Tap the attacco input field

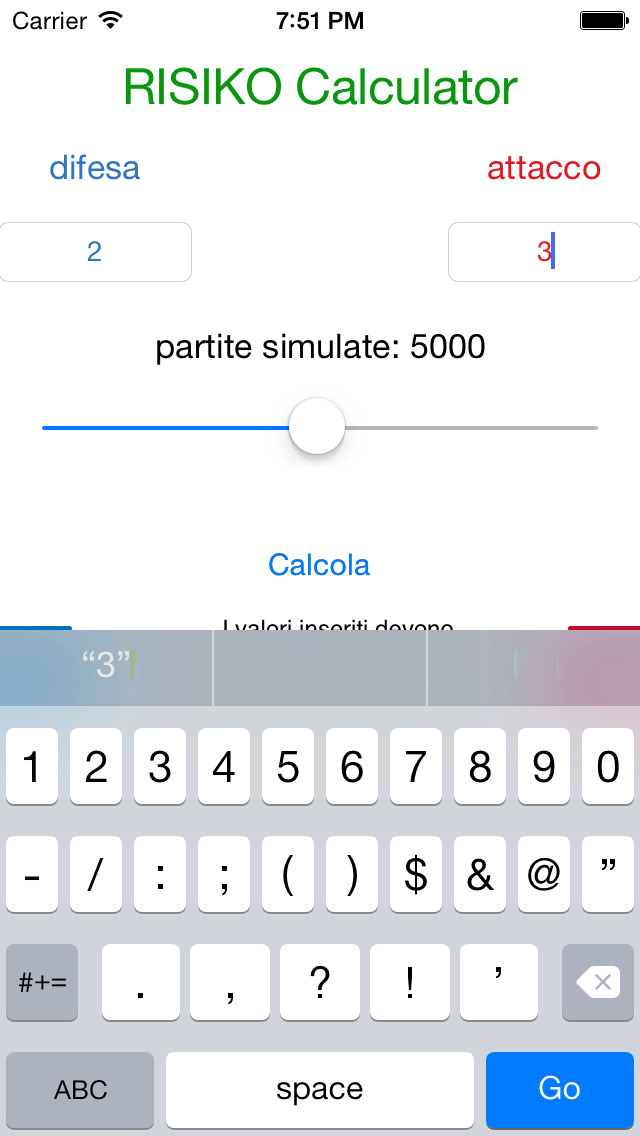[x=544, y=251]
